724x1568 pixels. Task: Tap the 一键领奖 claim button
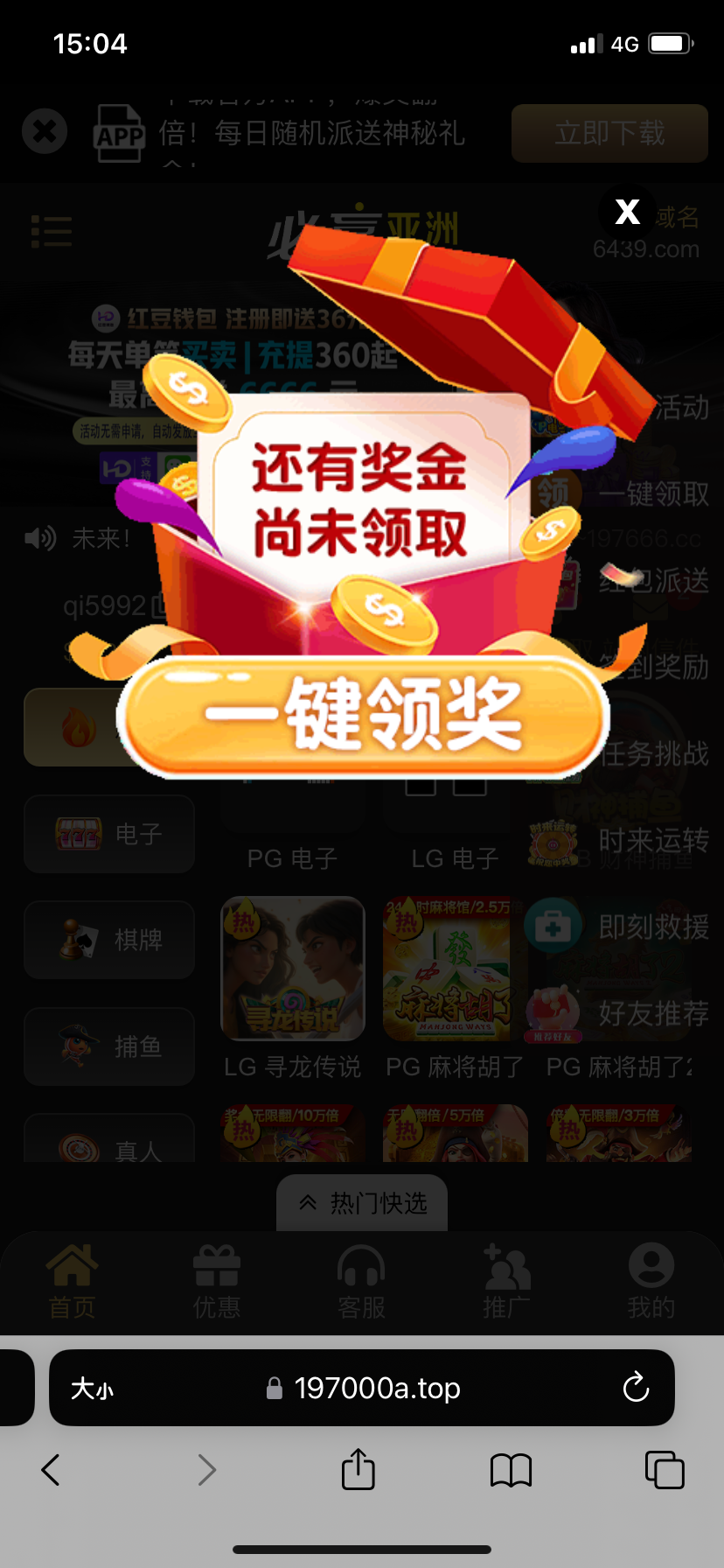(363, 716)
